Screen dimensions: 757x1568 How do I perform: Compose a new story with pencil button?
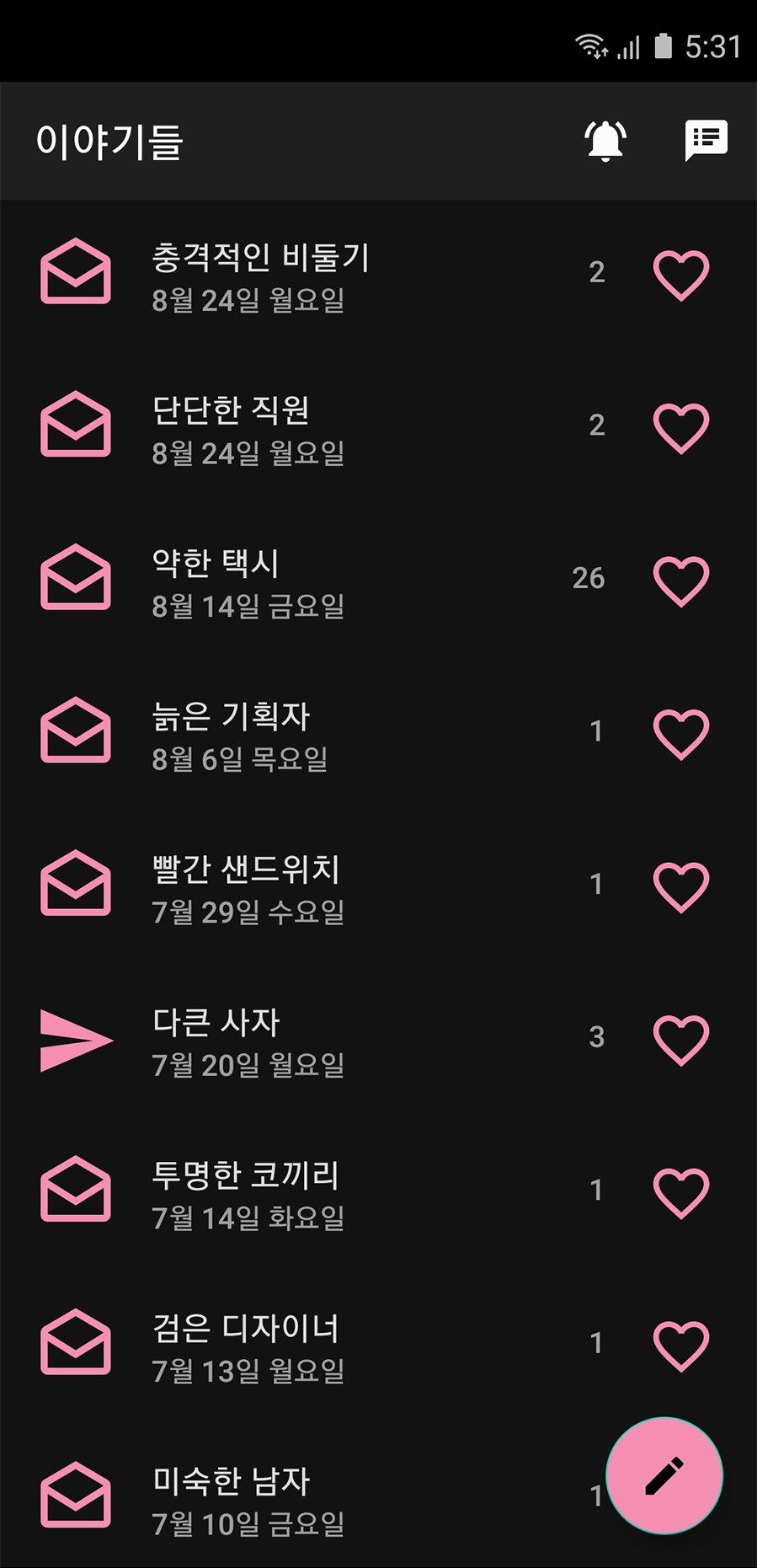click(x=664, y=1475)
